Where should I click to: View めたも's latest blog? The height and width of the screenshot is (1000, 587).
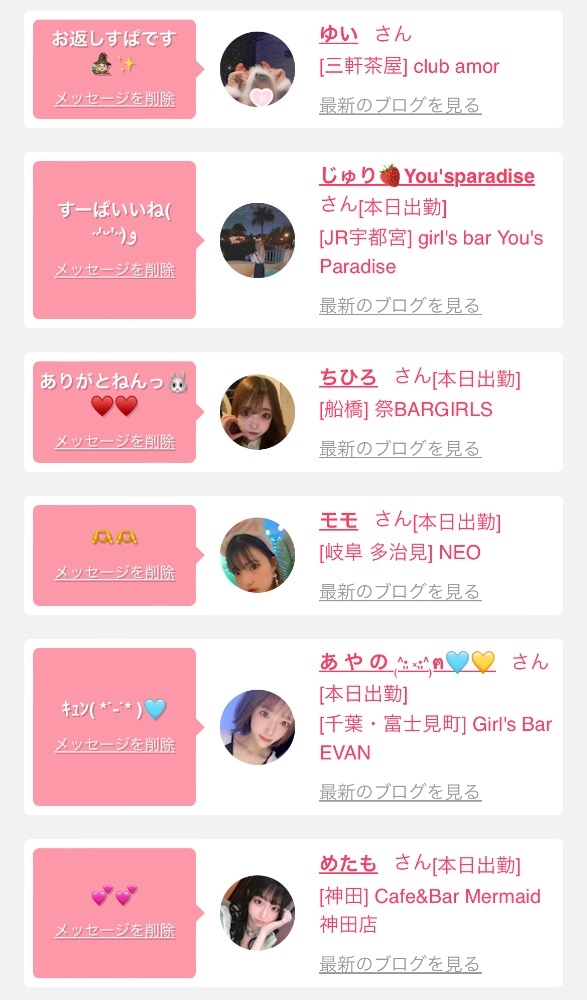pos(400,964)
